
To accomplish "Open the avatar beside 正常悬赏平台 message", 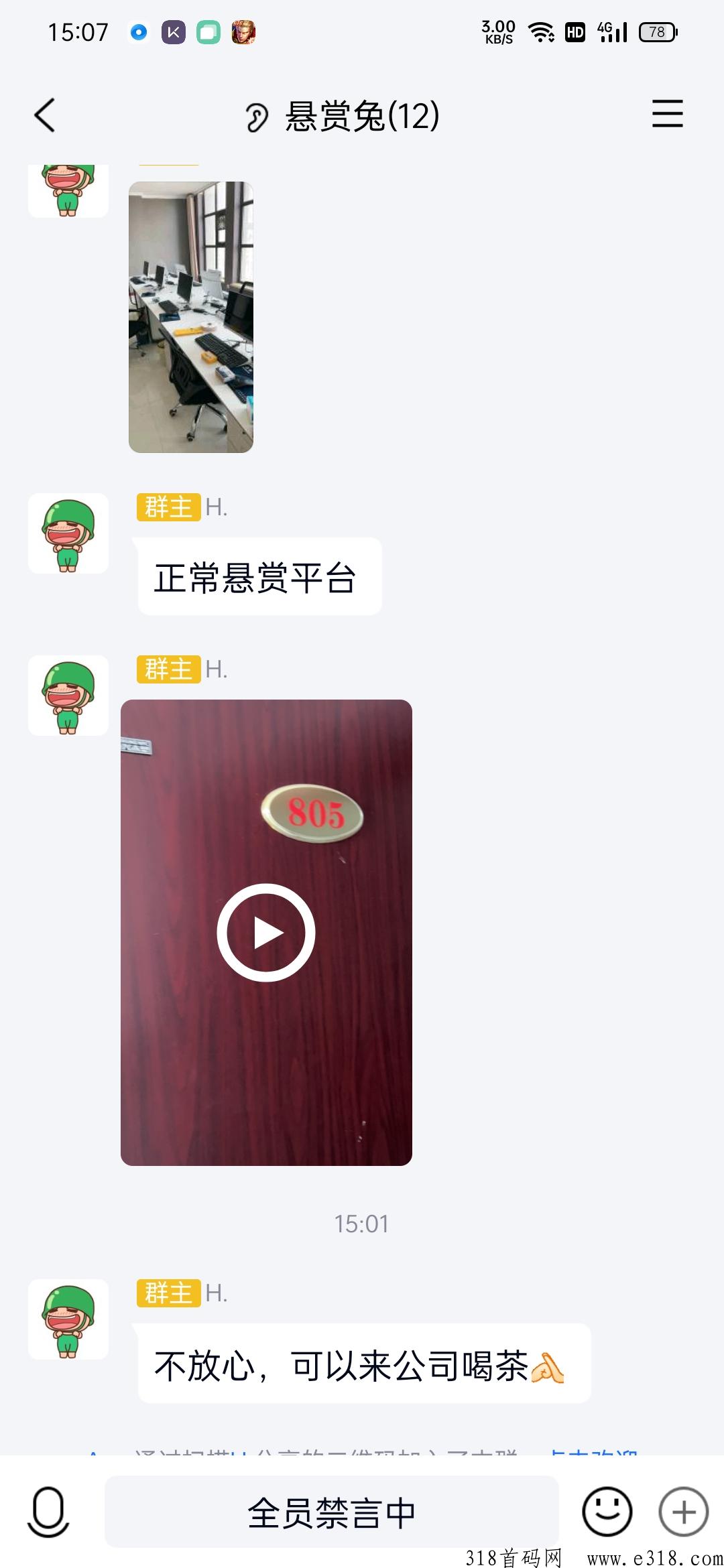I will point(68,533).
